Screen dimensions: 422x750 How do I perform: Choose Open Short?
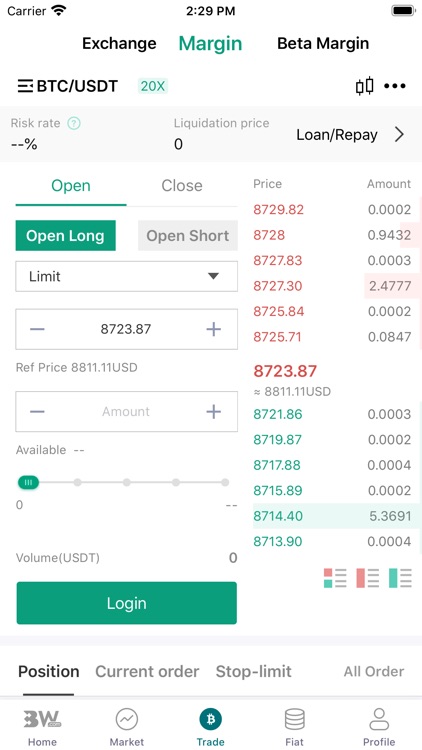[x=188, y=235]
